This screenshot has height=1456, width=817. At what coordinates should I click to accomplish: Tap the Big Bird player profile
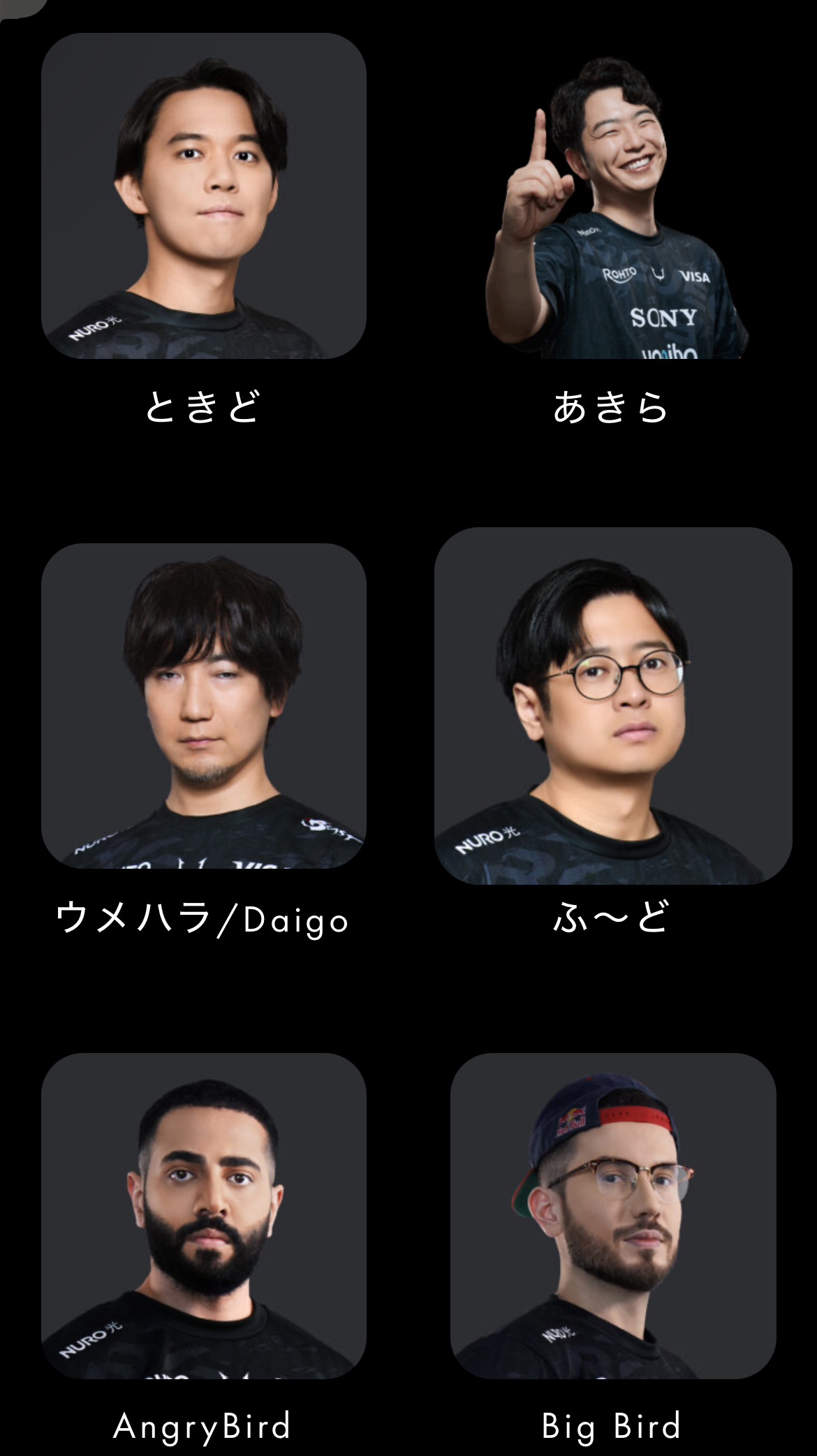[612, 1215]
